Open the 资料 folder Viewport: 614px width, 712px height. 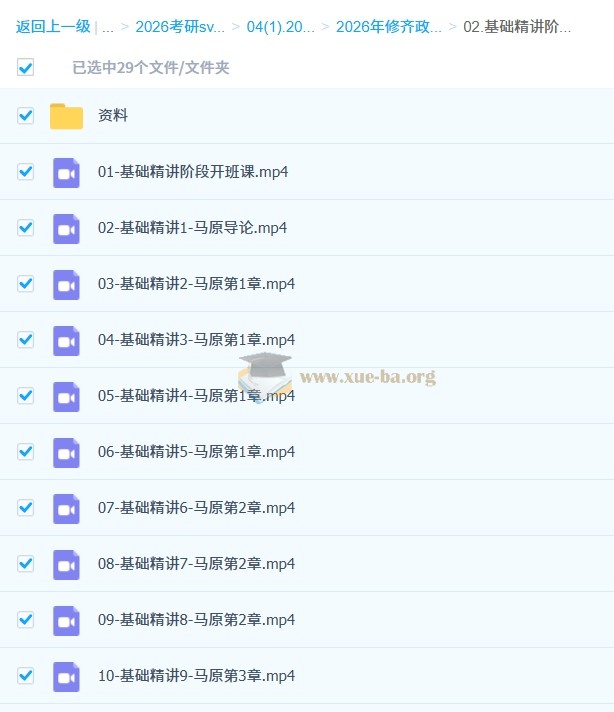(113, 116)
